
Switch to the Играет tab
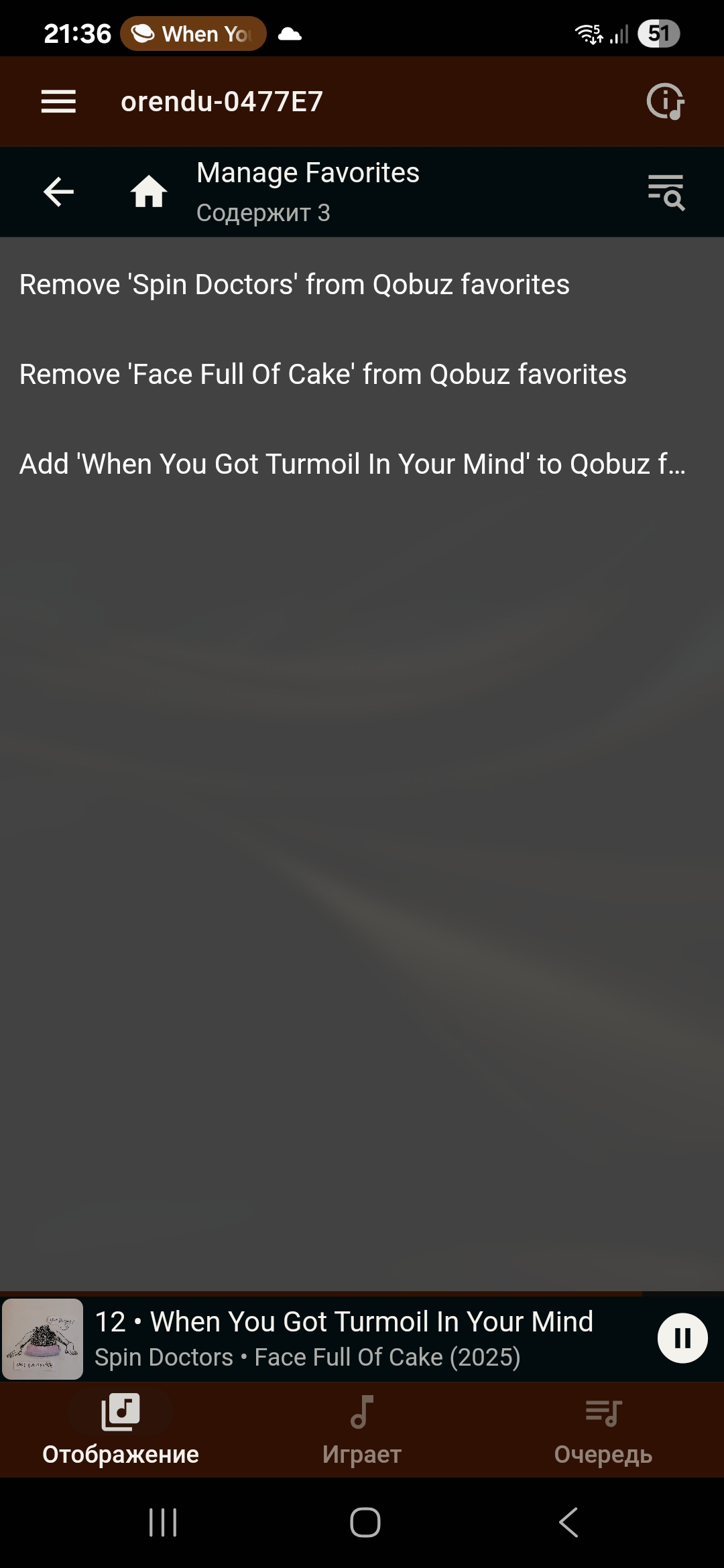[x=362, y=1429]
